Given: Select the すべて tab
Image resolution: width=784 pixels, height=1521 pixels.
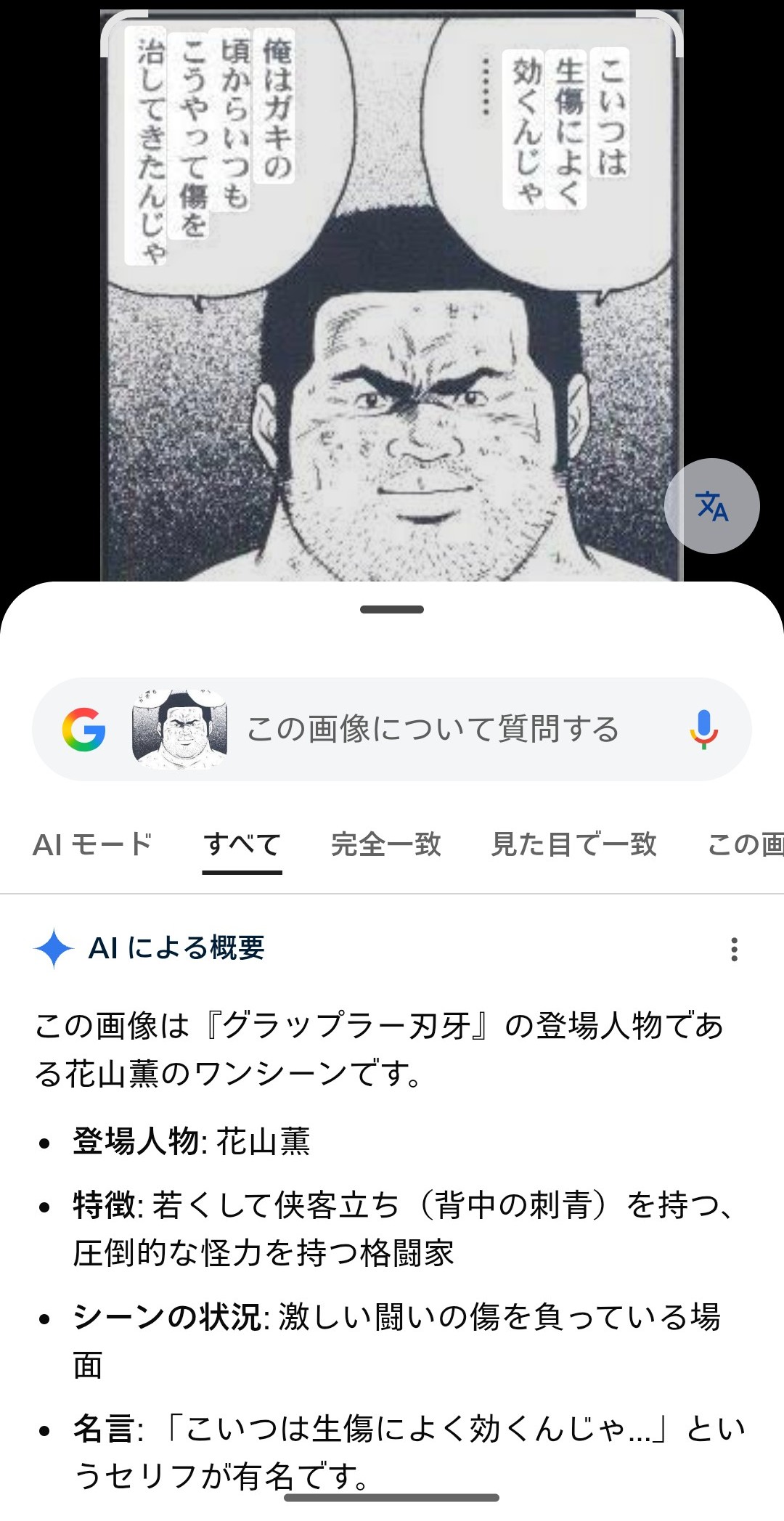Looking at the screenshot, I should click(x=242, y=844).
